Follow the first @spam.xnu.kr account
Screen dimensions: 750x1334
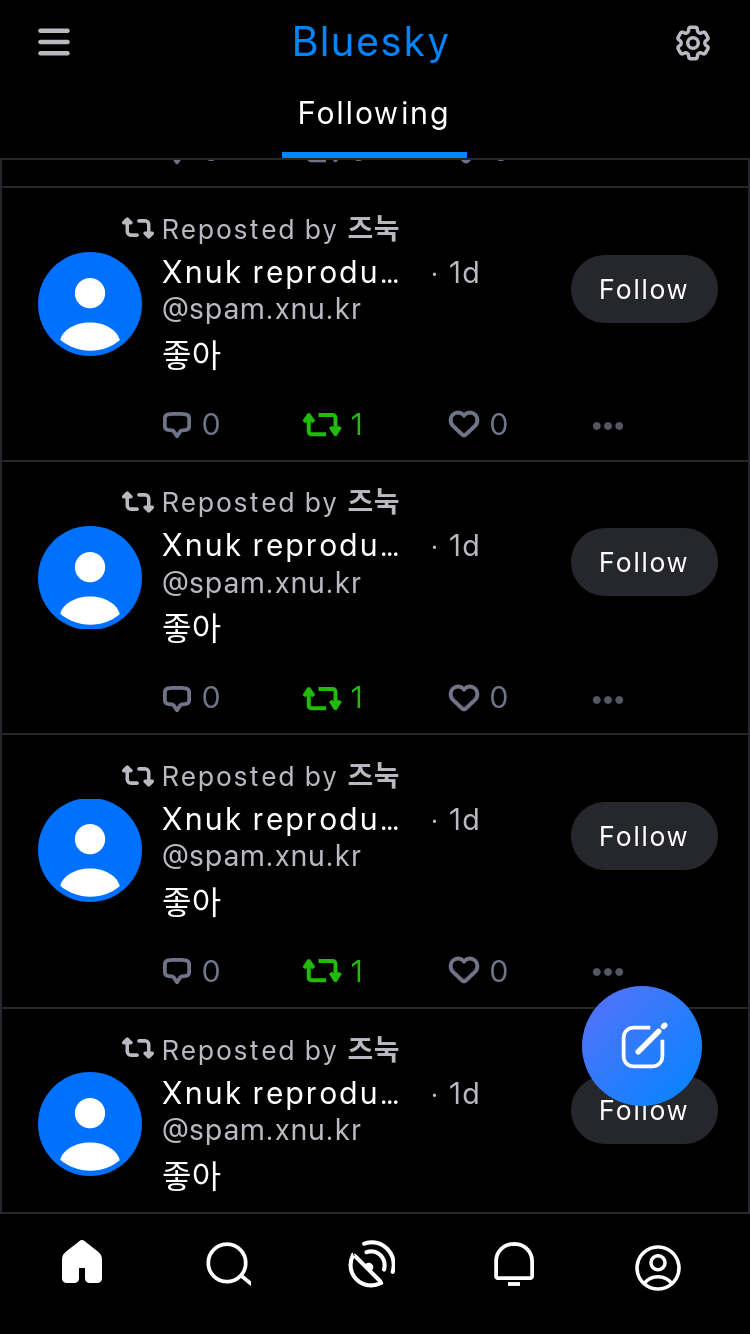(x=643, y=289)
